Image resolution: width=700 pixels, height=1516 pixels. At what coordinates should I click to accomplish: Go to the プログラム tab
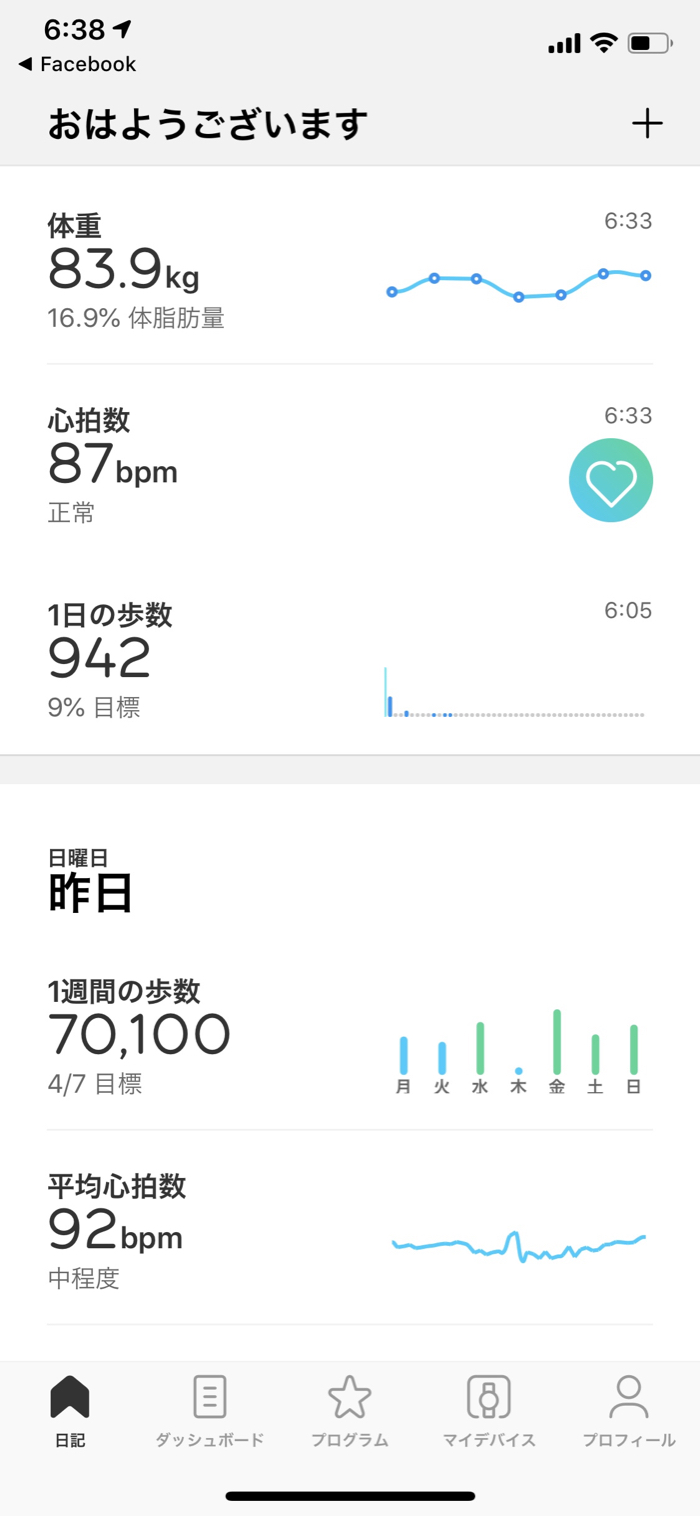coord(349,1411)
